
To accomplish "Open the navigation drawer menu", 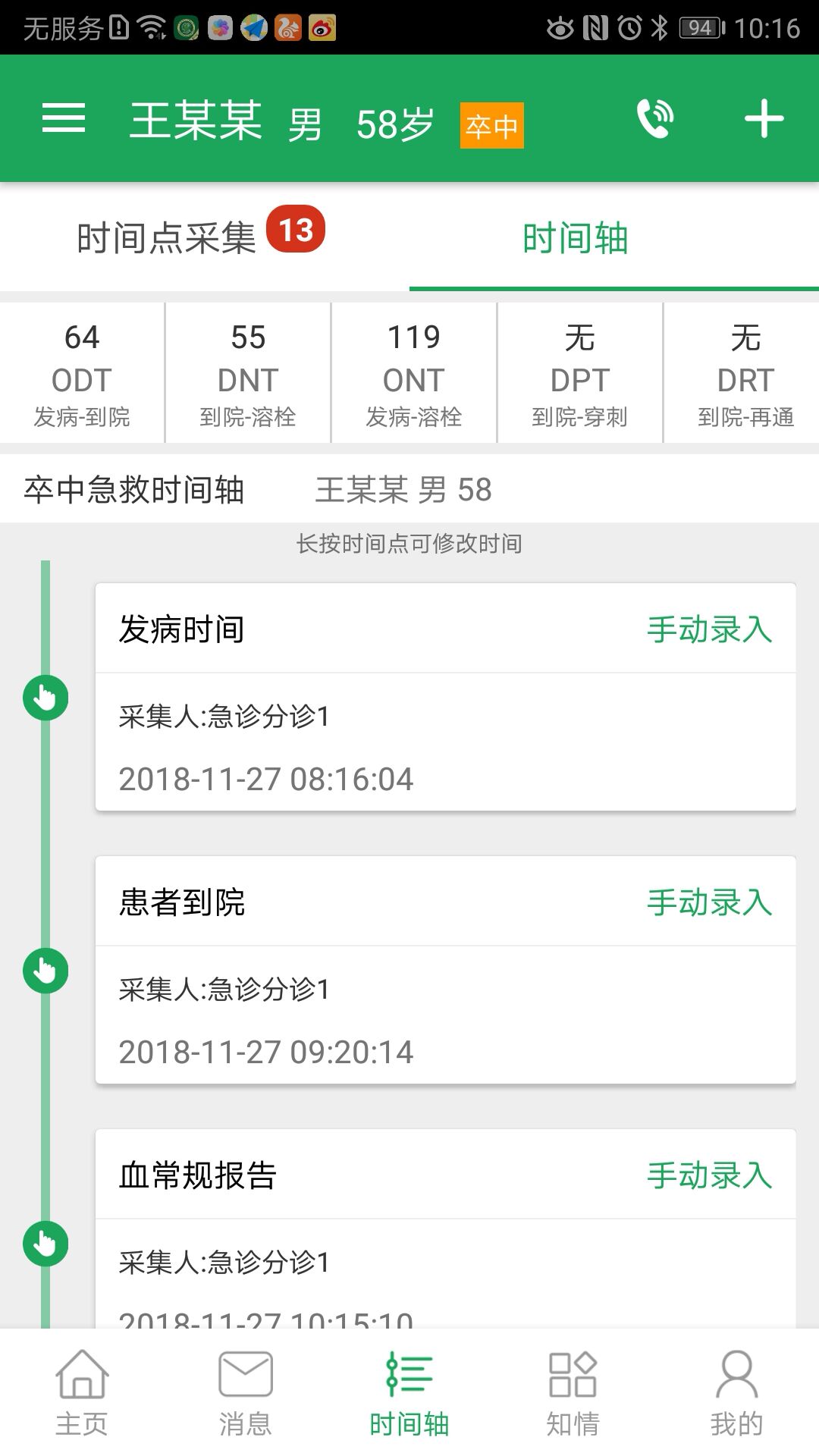I will pyautogui.click(x=64, y=118).
